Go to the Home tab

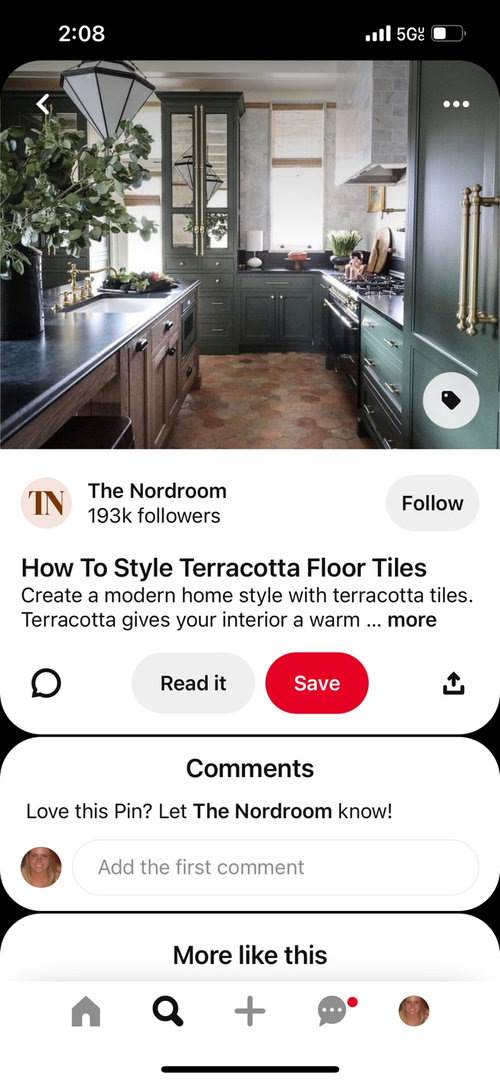pos(86,1012)
